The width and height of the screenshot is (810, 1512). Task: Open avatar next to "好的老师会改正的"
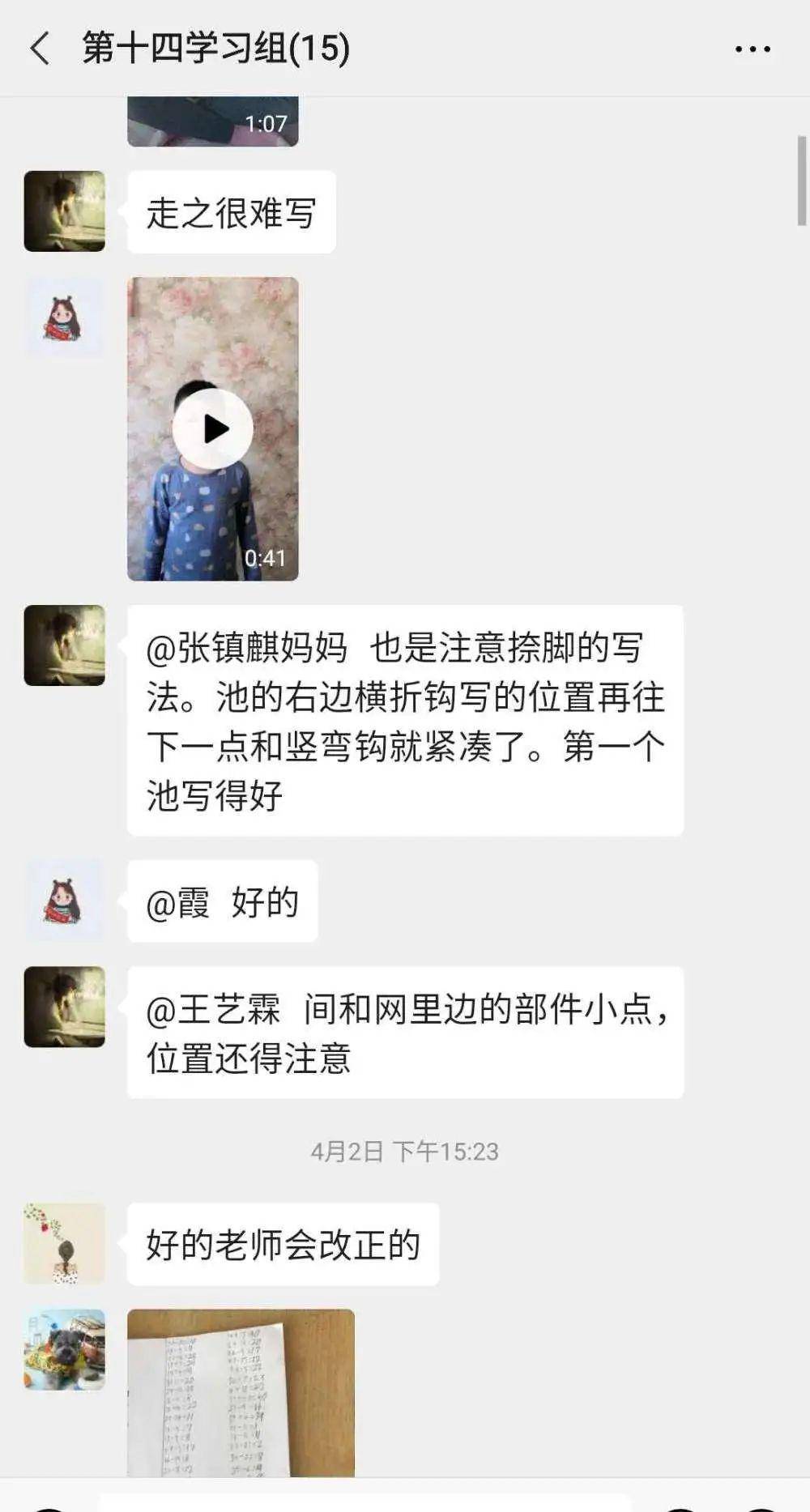pos(65,1243)
